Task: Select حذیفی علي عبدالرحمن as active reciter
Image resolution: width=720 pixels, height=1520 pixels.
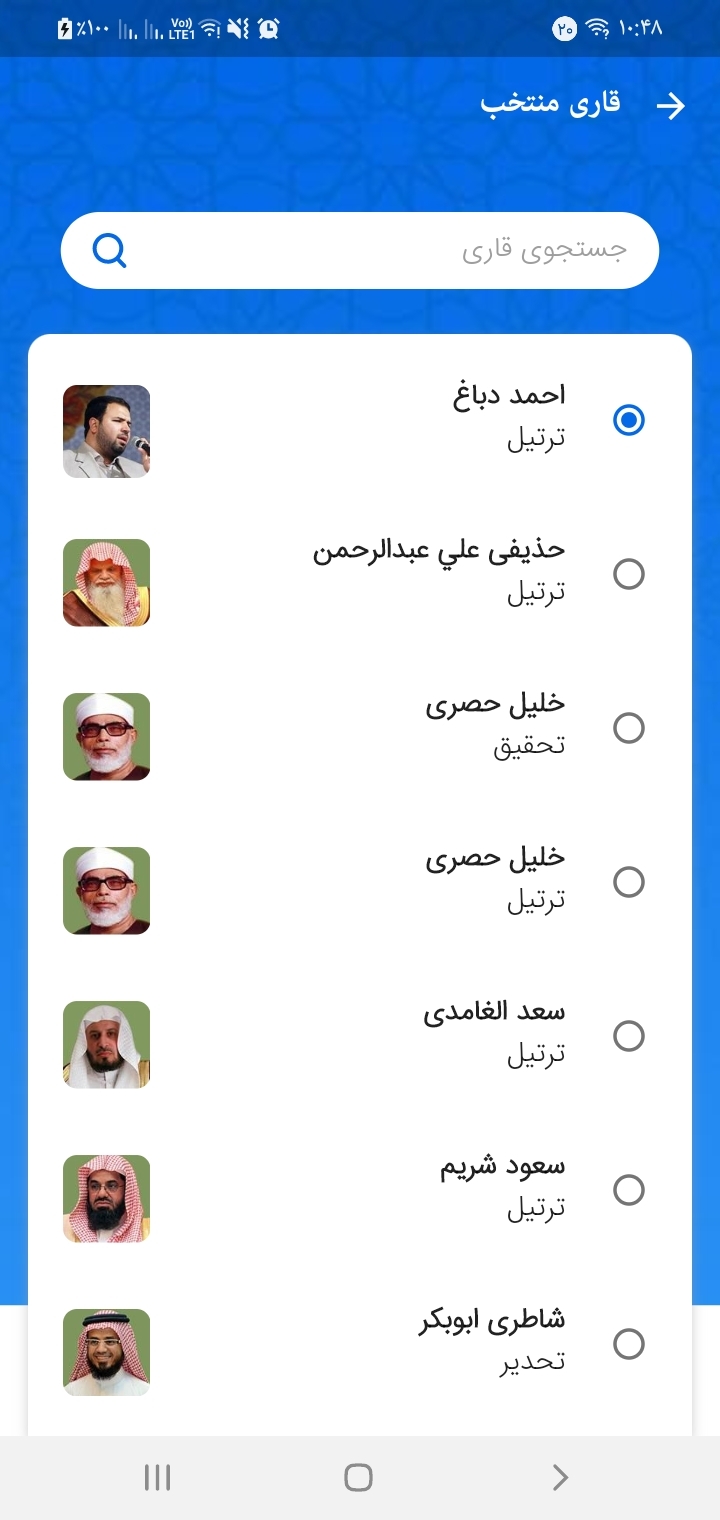Action: 629,574
